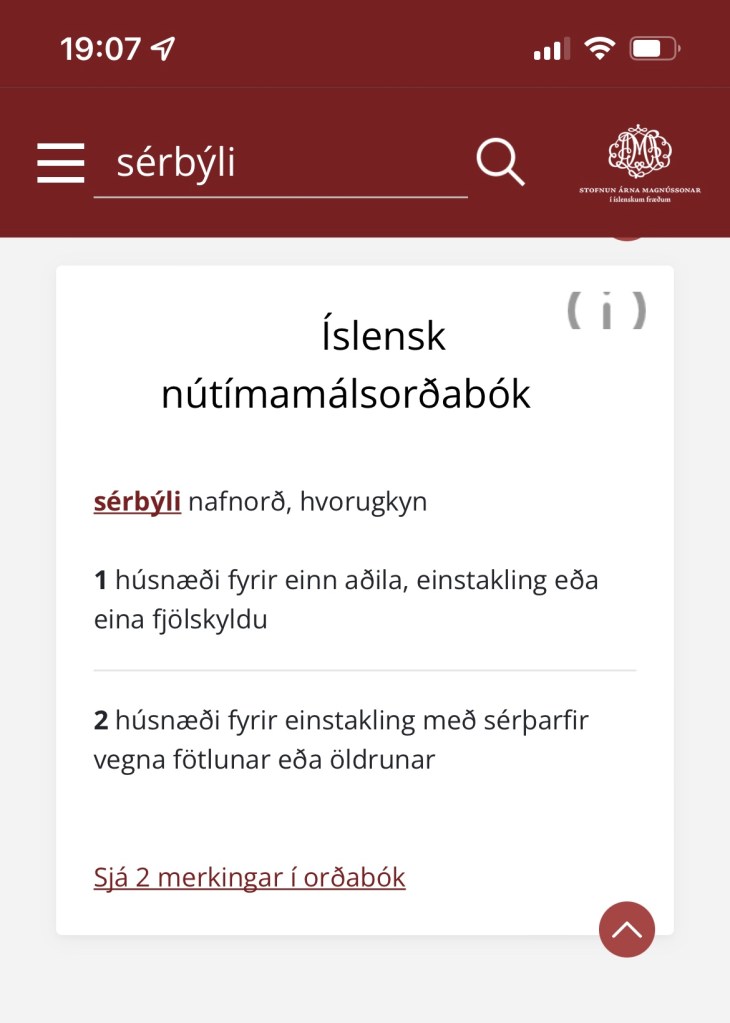Open the sérbýli headword link

coord(137,501)
